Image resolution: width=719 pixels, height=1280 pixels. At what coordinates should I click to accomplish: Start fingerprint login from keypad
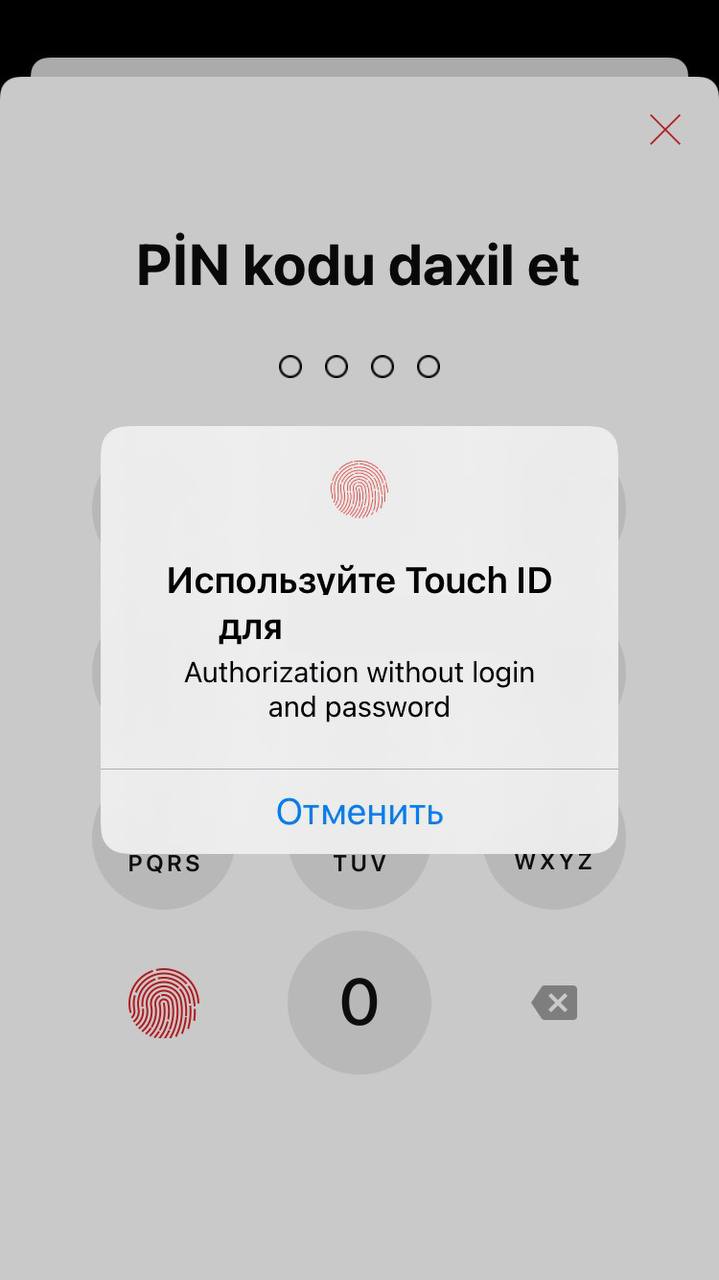click(x=164, y=1002)
